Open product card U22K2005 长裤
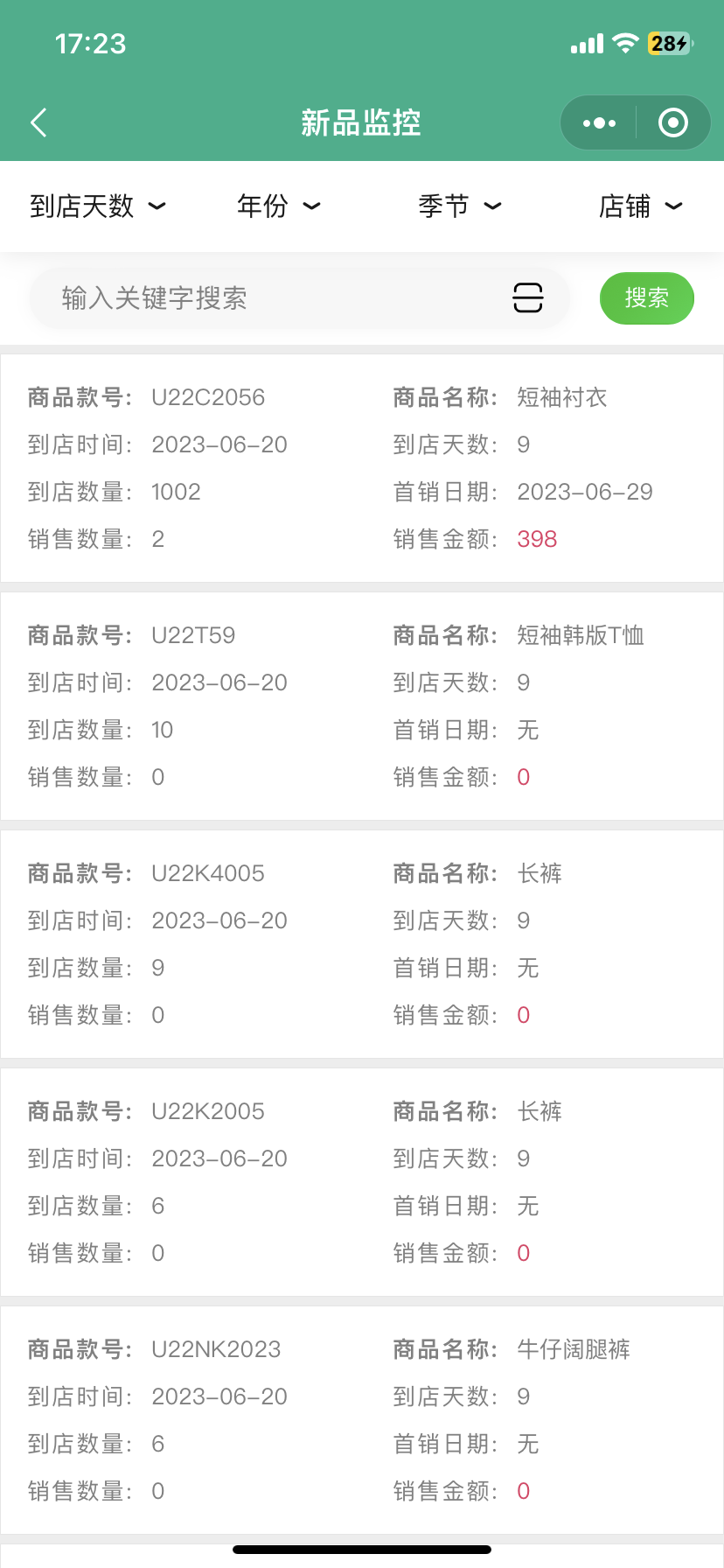Image resolution: width=724 pixels, height=1568 pixels. point(362,1182)
